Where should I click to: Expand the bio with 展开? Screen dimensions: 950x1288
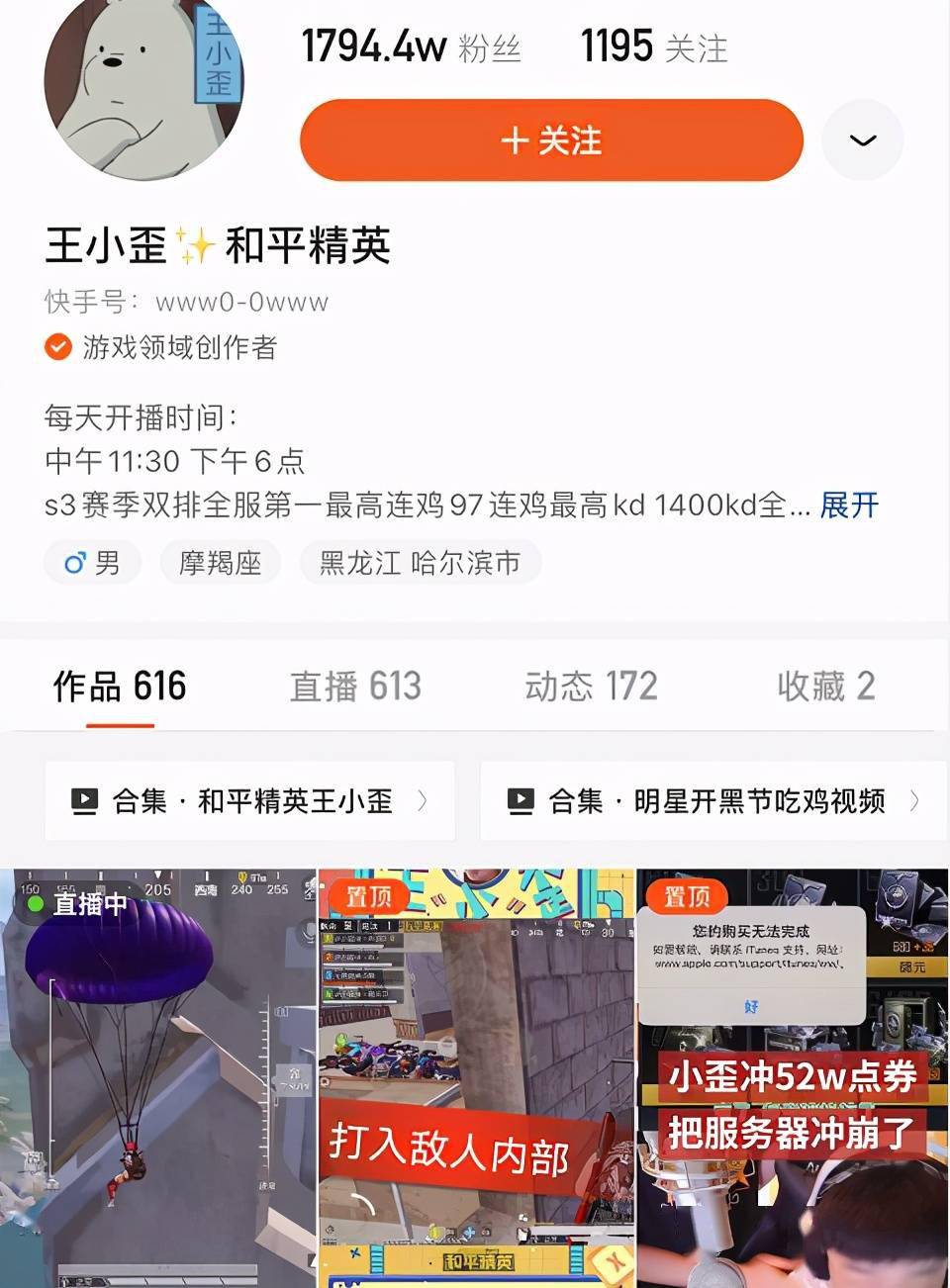(x=849, y=506)
